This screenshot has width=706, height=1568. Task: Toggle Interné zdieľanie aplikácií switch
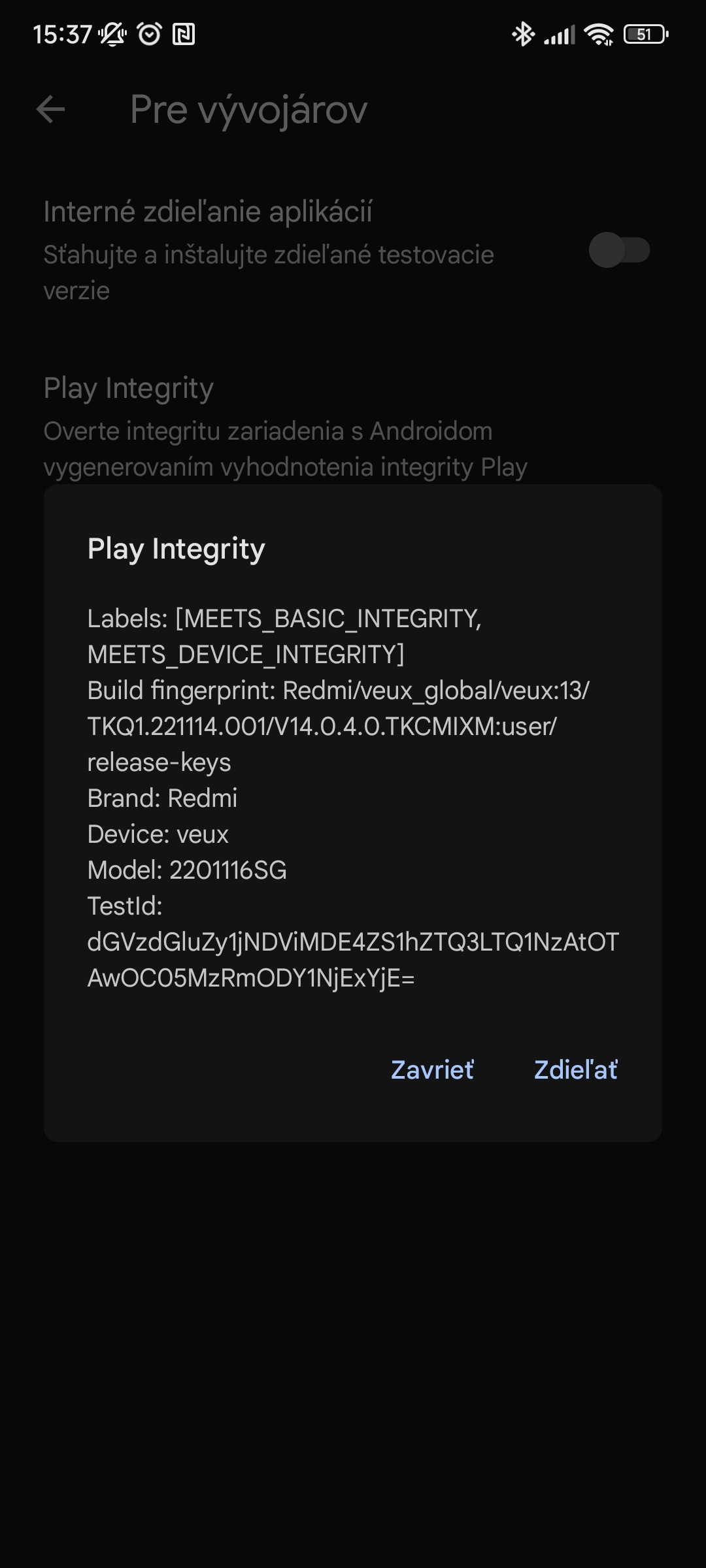pos(619,250)
